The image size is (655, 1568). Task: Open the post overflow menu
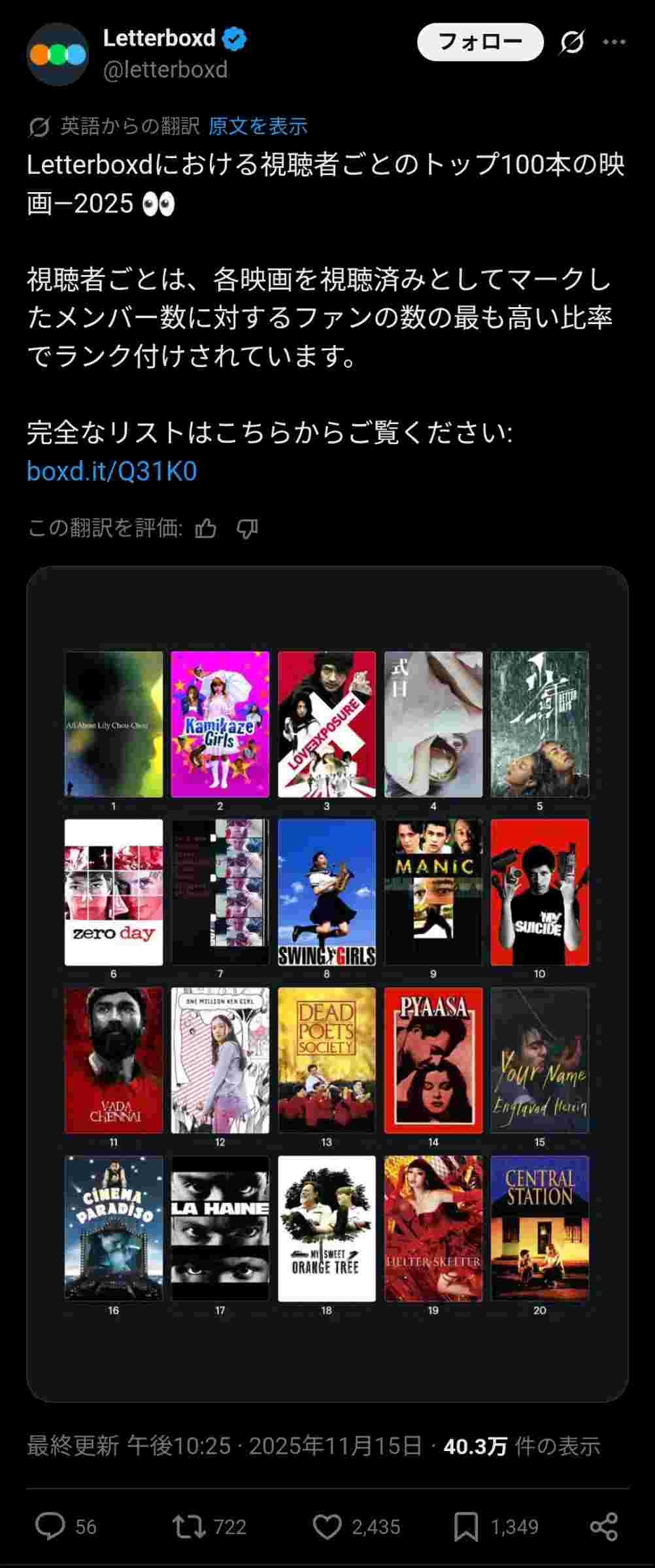pyautogui.click(x=614, y=42)
